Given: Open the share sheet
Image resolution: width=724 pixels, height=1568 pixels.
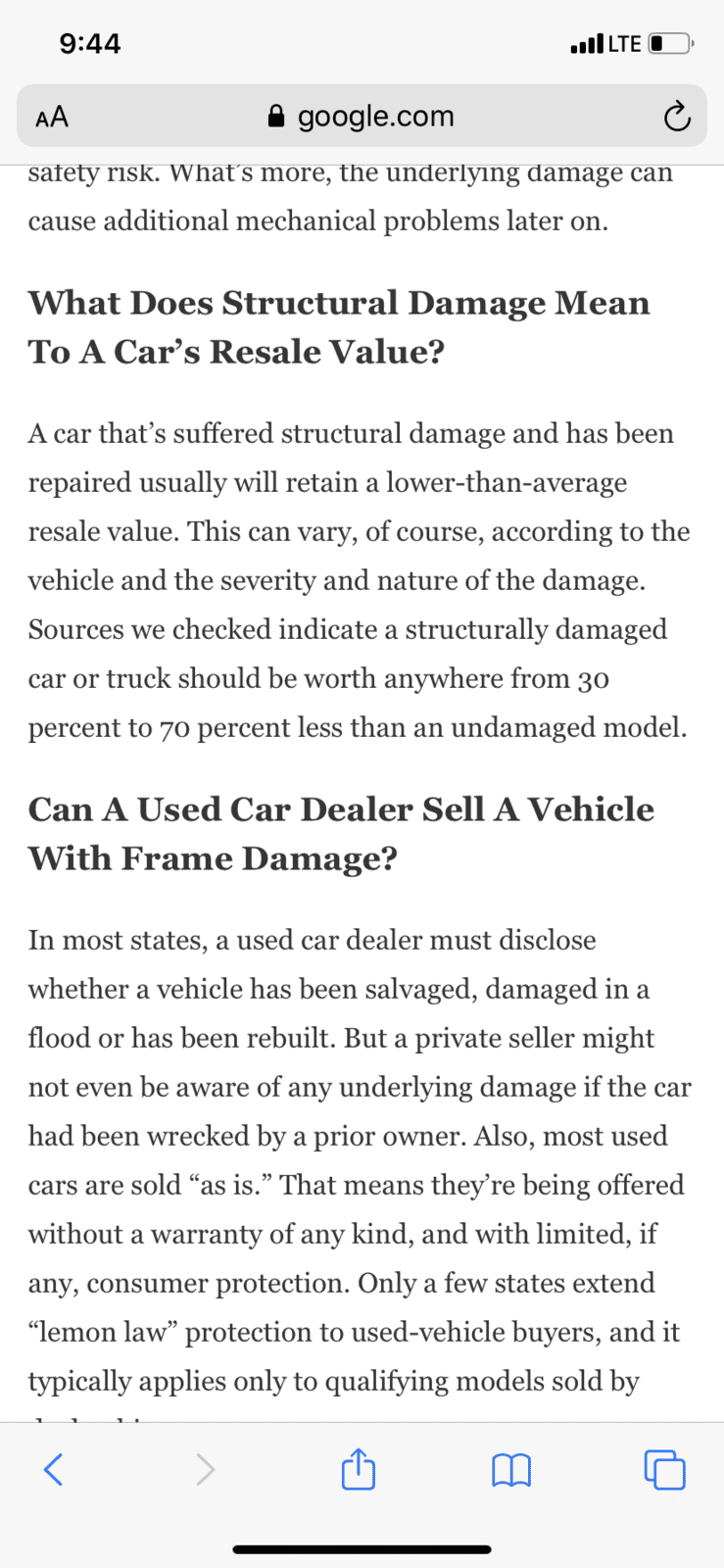Looking at the screenshot, I should 359,1468.
